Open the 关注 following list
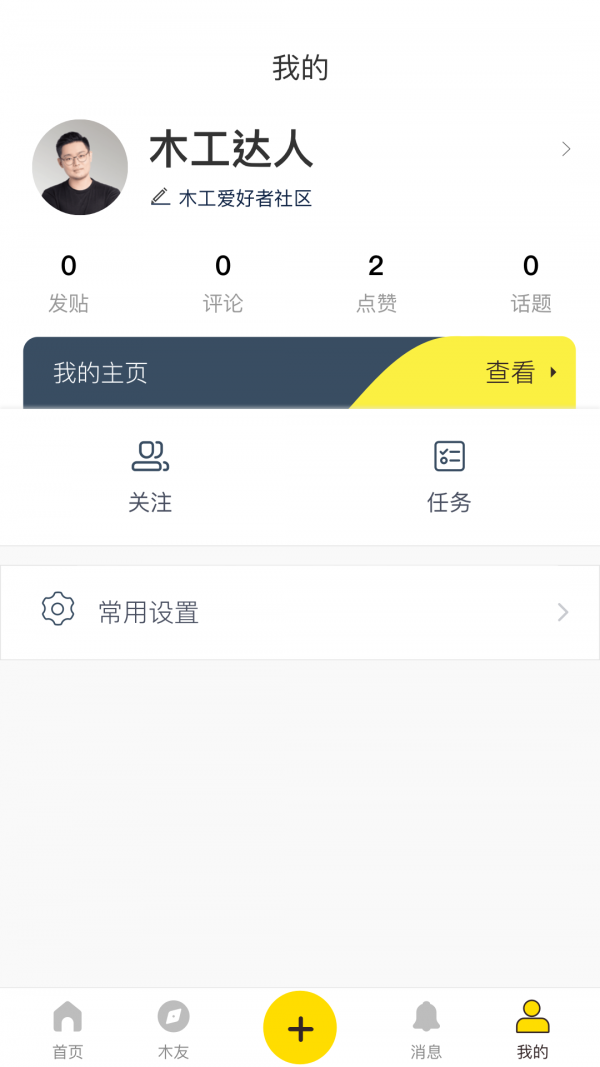Viewport: 600px width, 1067px height. click(150, 476)
